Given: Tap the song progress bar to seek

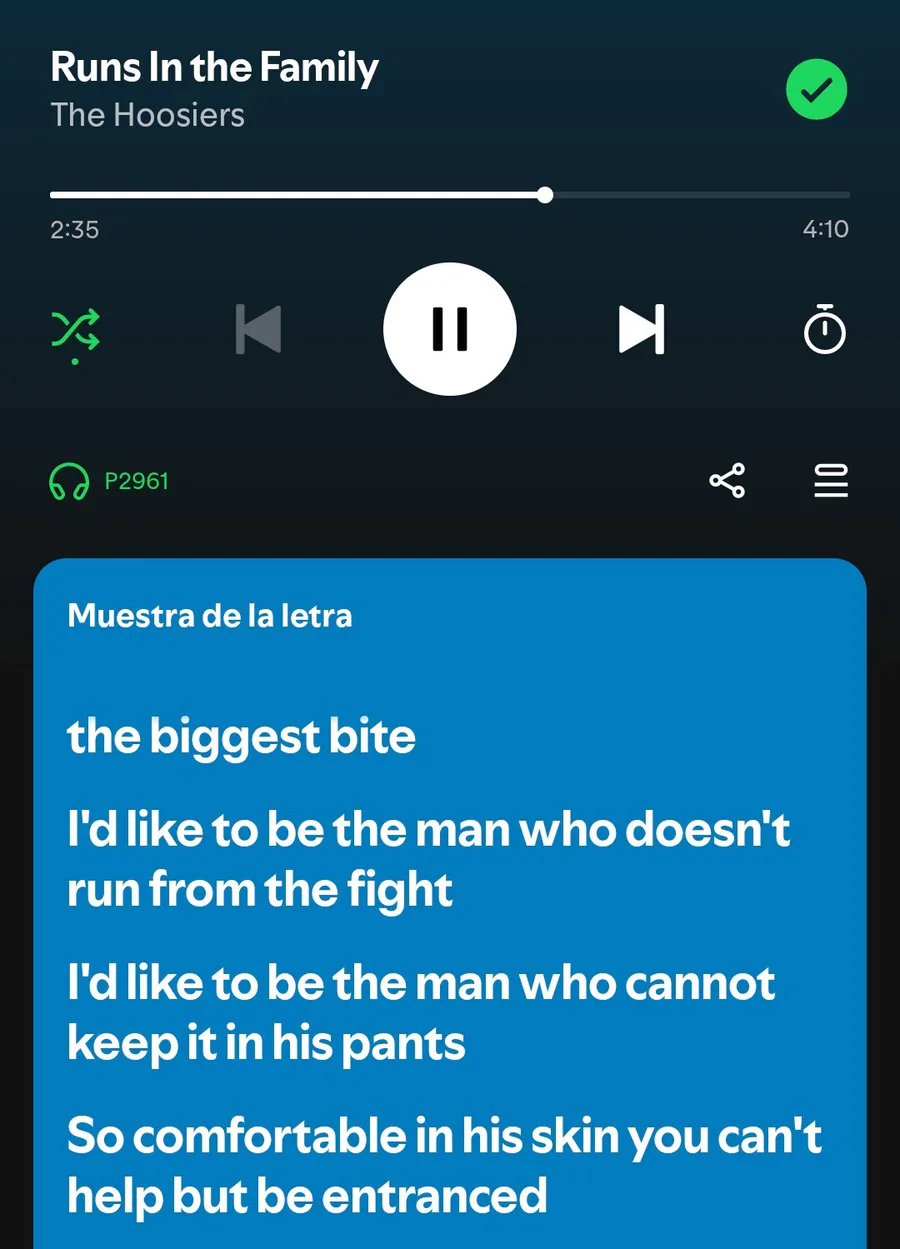Looking at the screenshot, I should click(x=450, y=195).
